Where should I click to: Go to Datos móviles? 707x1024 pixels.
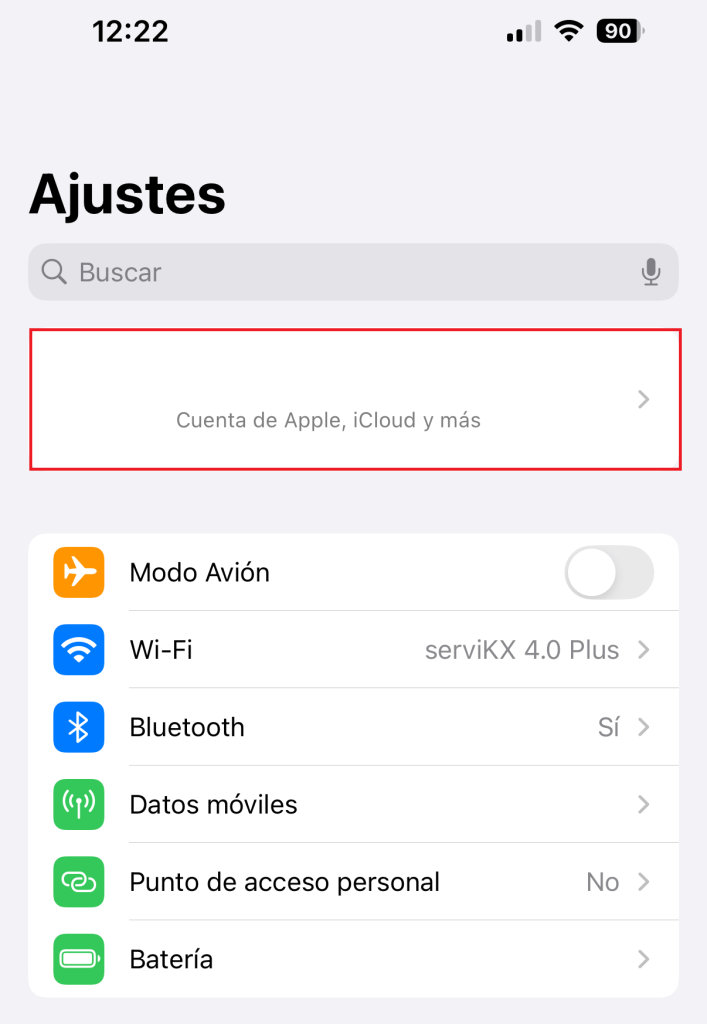(x=353, y=805)
